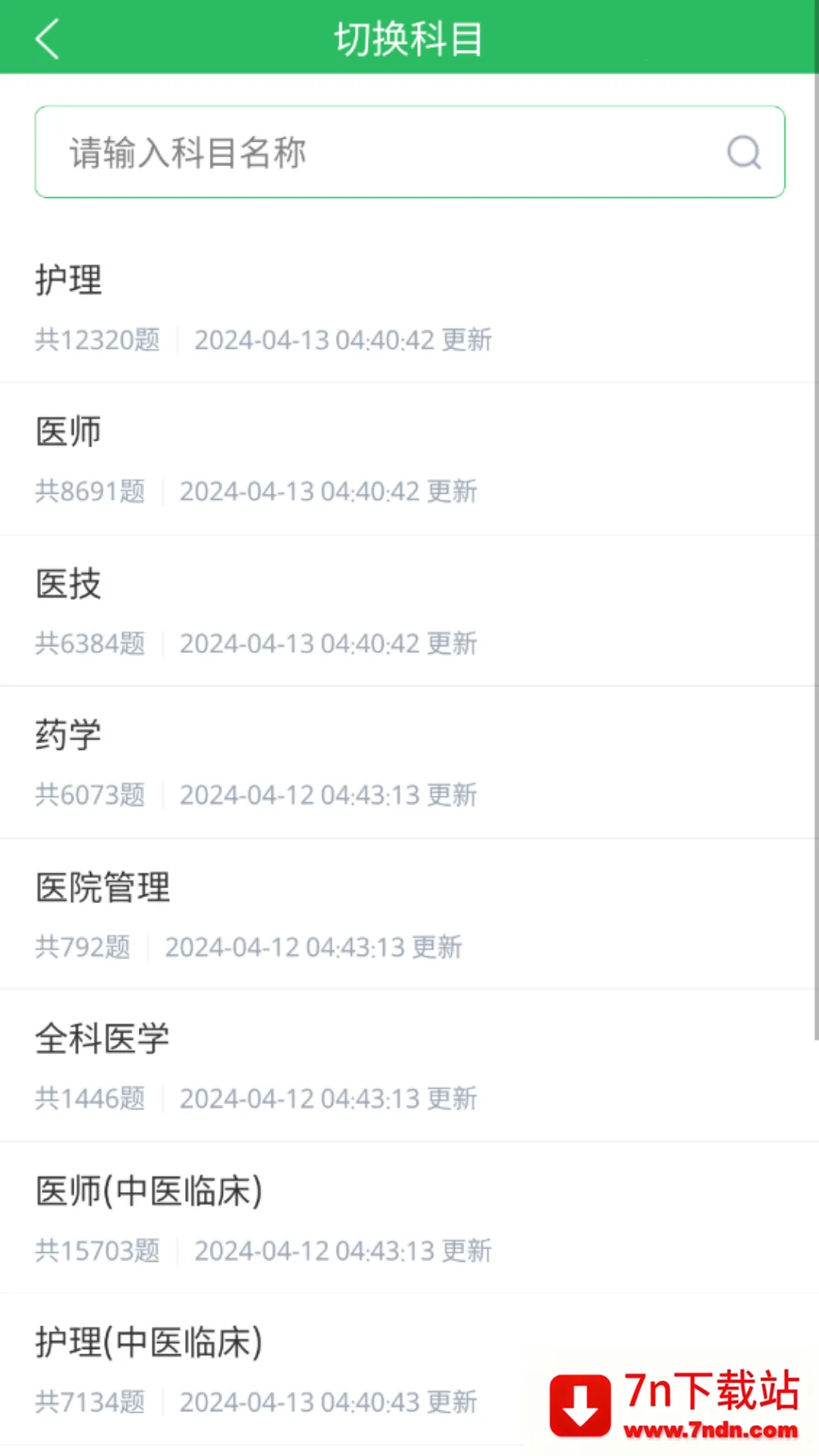819x1456 pixels.
Task: Select the 医师 subject
Action: coord(69,431)
